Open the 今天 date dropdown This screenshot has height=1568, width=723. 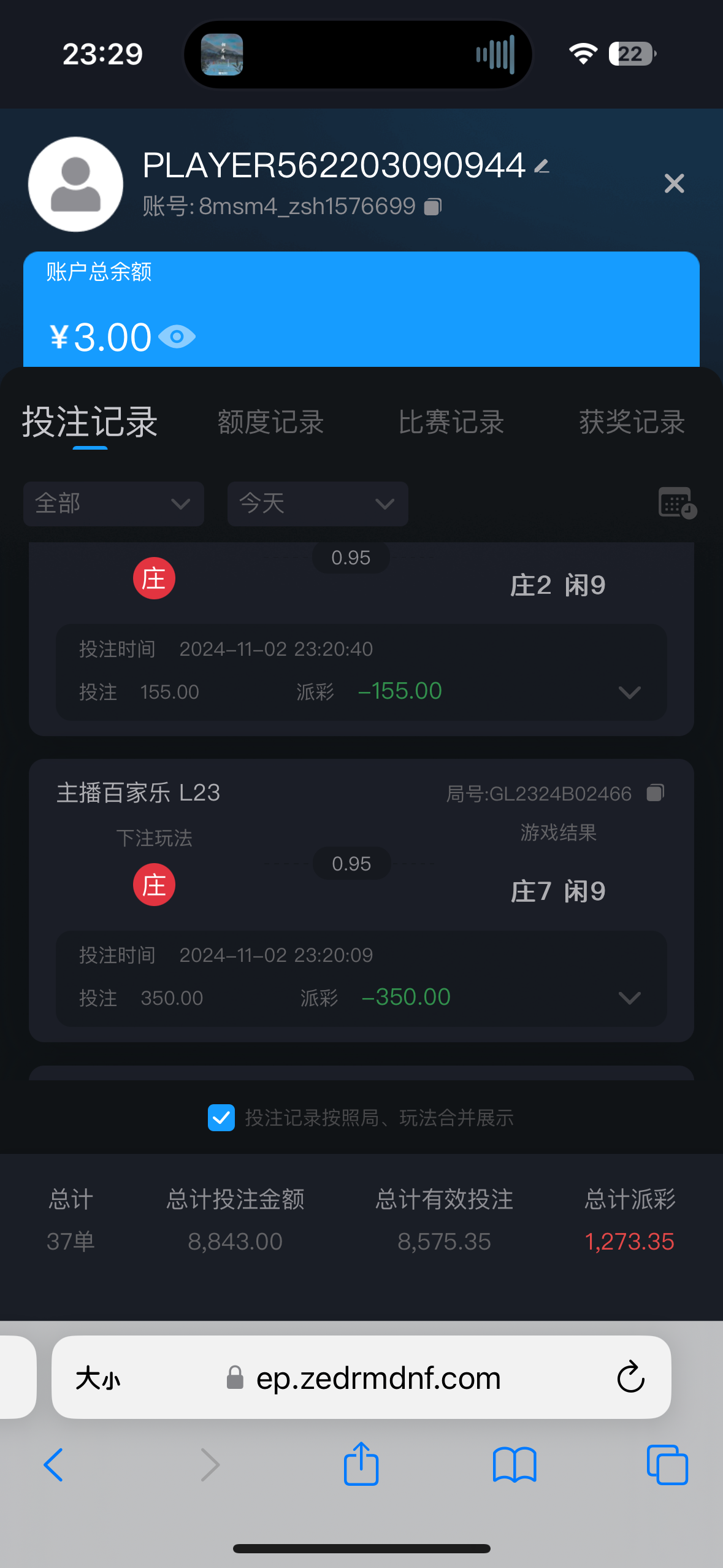318,504
